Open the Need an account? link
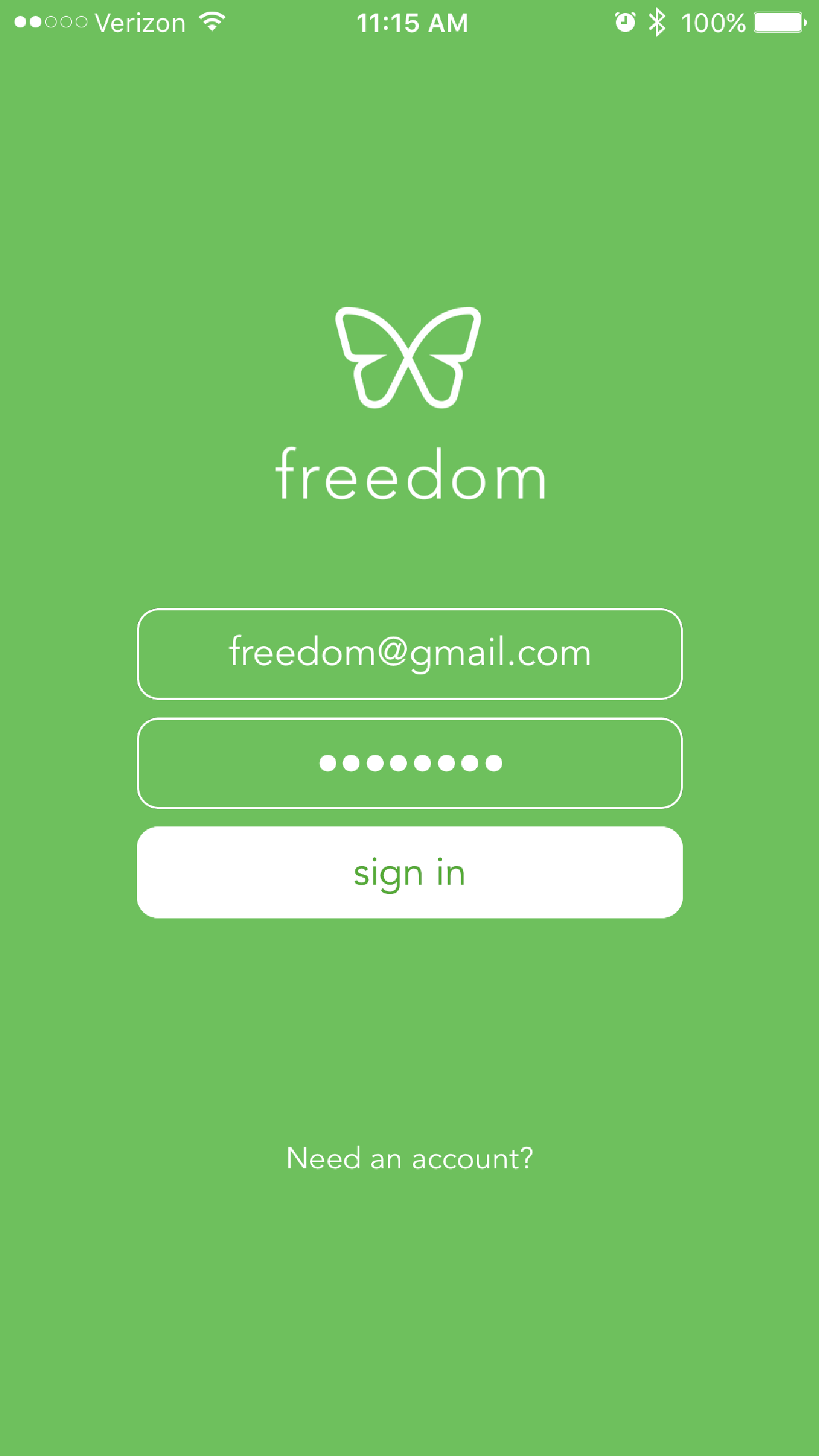The image size is (819, 1456). coord(409,1158)
